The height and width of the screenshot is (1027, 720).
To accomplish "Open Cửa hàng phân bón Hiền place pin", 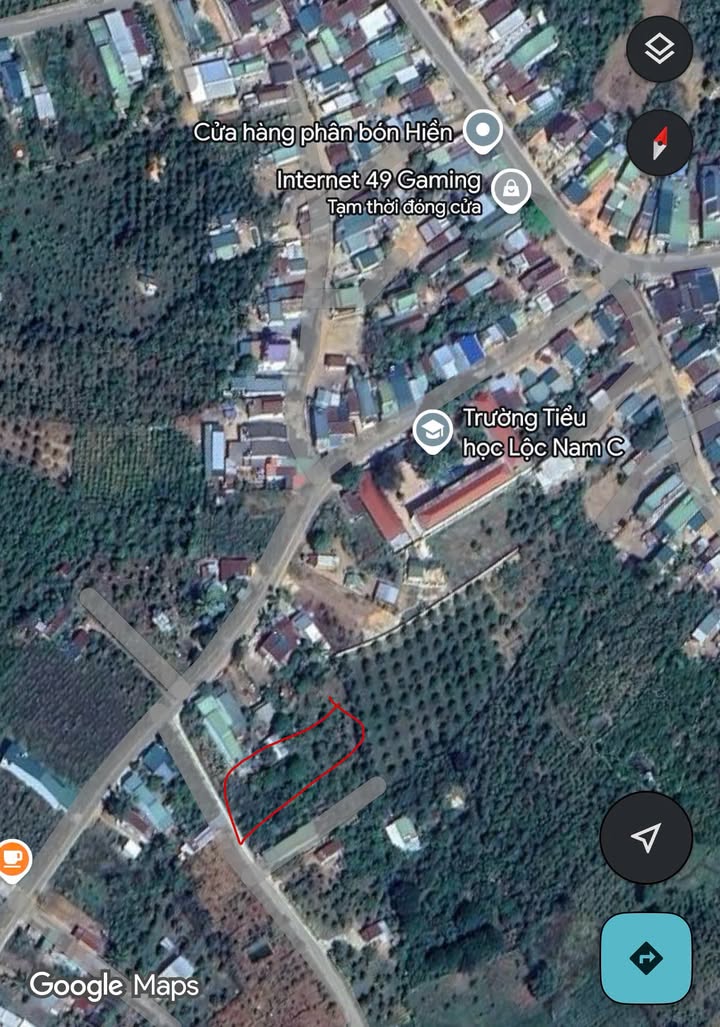I will pos(484,131).
